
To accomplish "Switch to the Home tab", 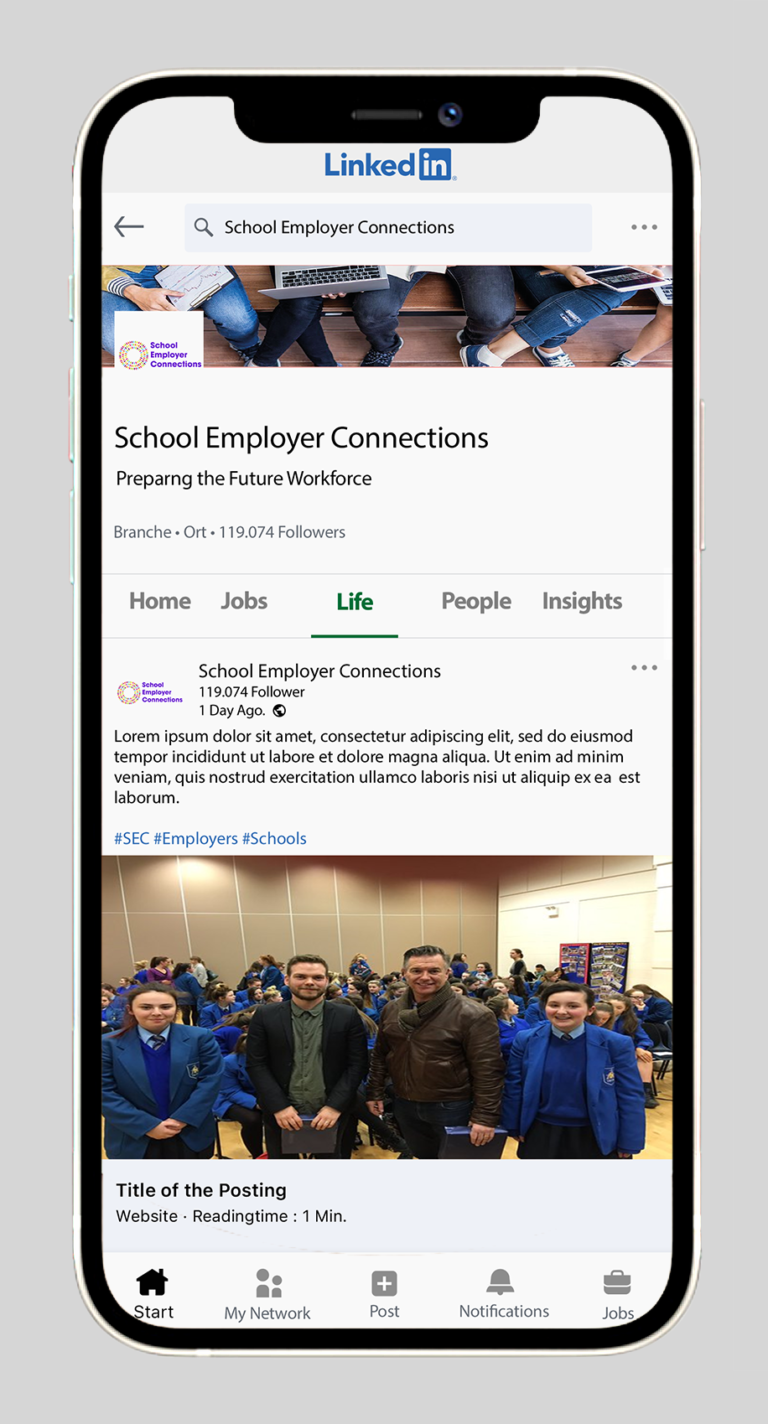I will 160,601.
